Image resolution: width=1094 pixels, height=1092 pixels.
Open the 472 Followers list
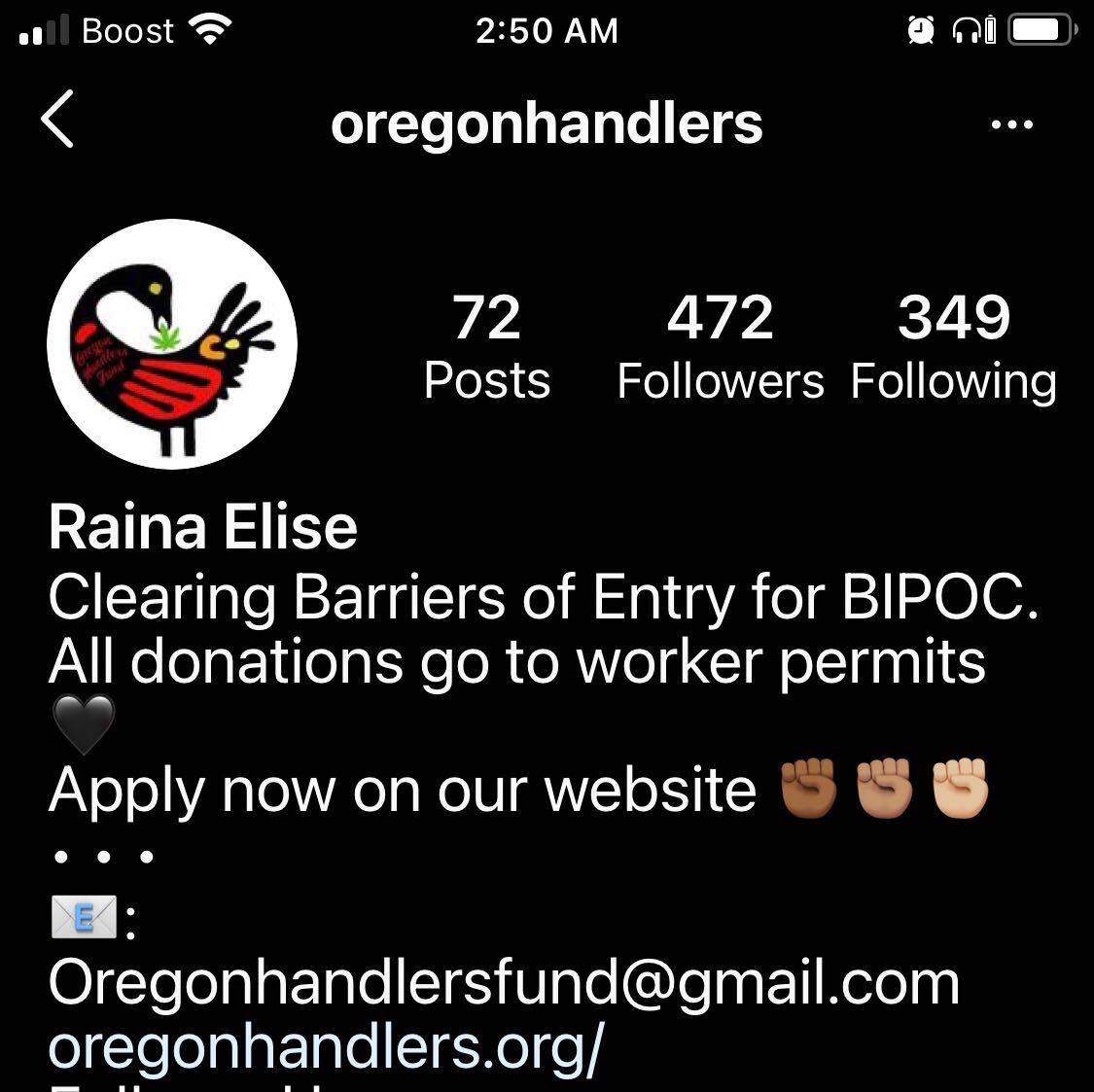tap(721, 347)
